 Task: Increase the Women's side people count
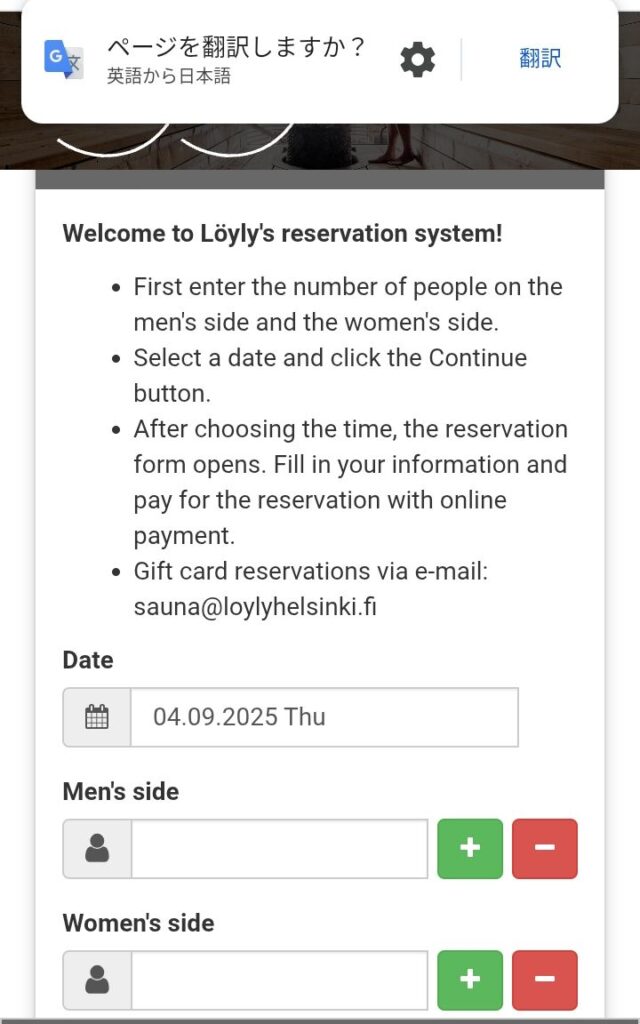click(x=470, y=980)
